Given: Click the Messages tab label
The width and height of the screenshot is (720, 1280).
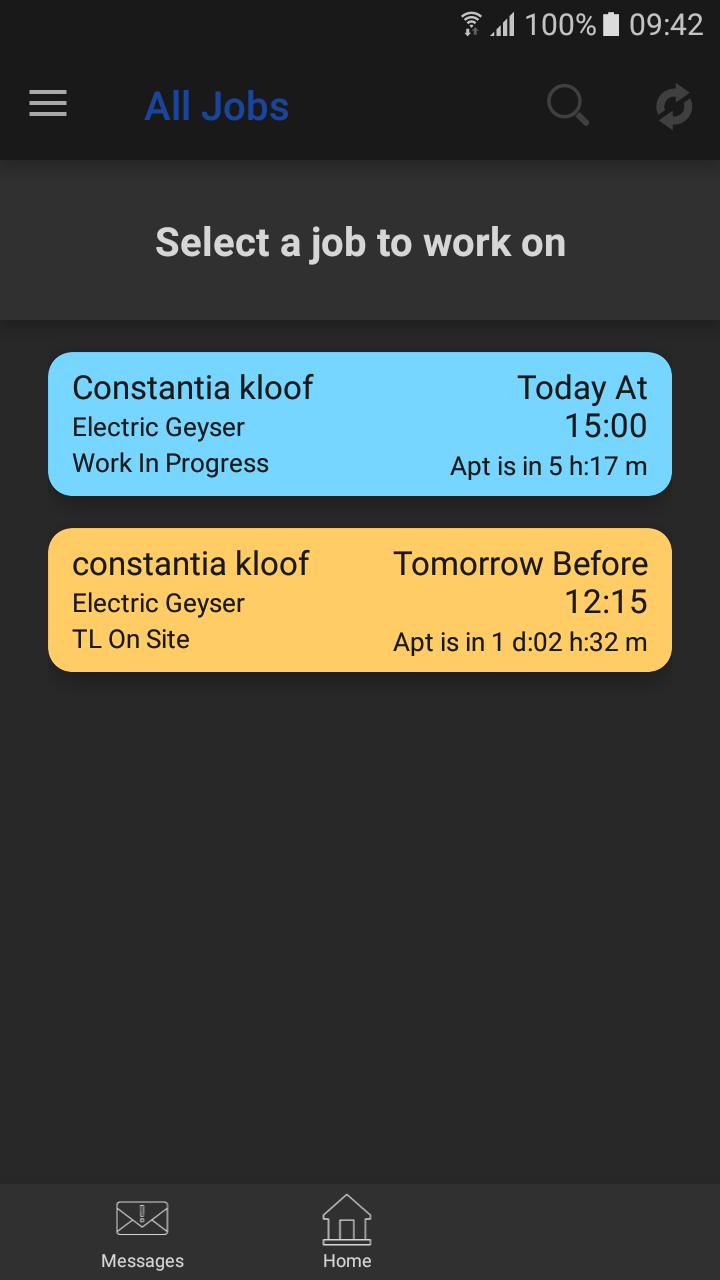Looking at the screenshot, I should (x=142, y=1260).
